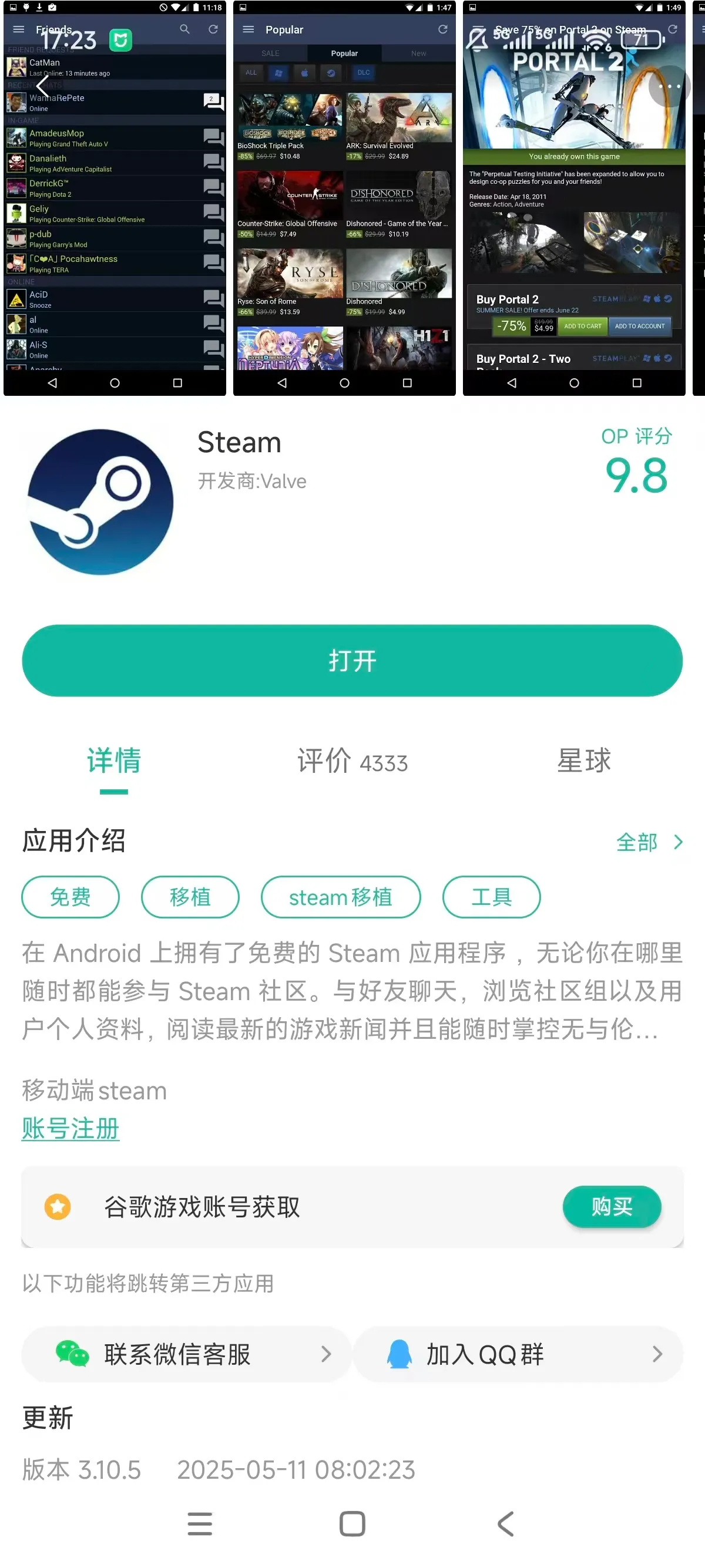Tap the 移植 tag chip
The width and height of the screenshot is (705, 1568).
click(190, 897)
